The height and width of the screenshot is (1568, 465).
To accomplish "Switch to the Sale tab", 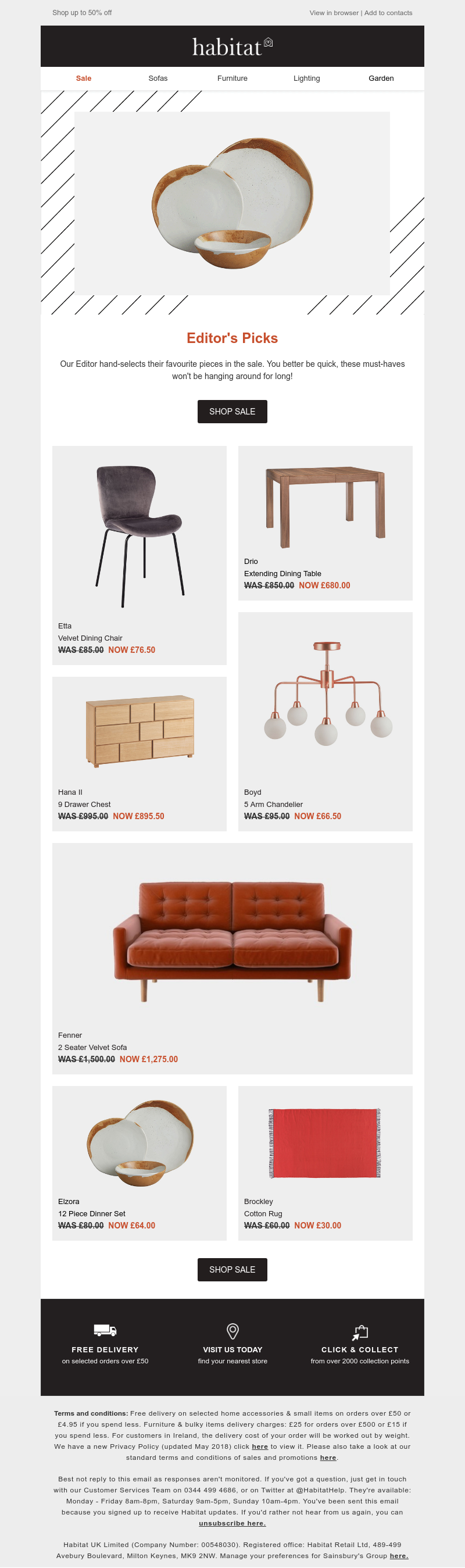I will (83, 78).
